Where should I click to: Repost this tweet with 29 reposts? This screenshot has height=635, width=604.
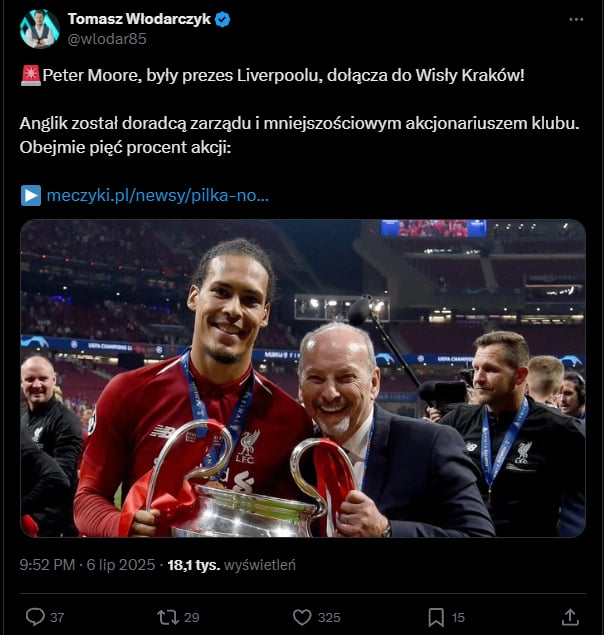[x=169, y=617]
